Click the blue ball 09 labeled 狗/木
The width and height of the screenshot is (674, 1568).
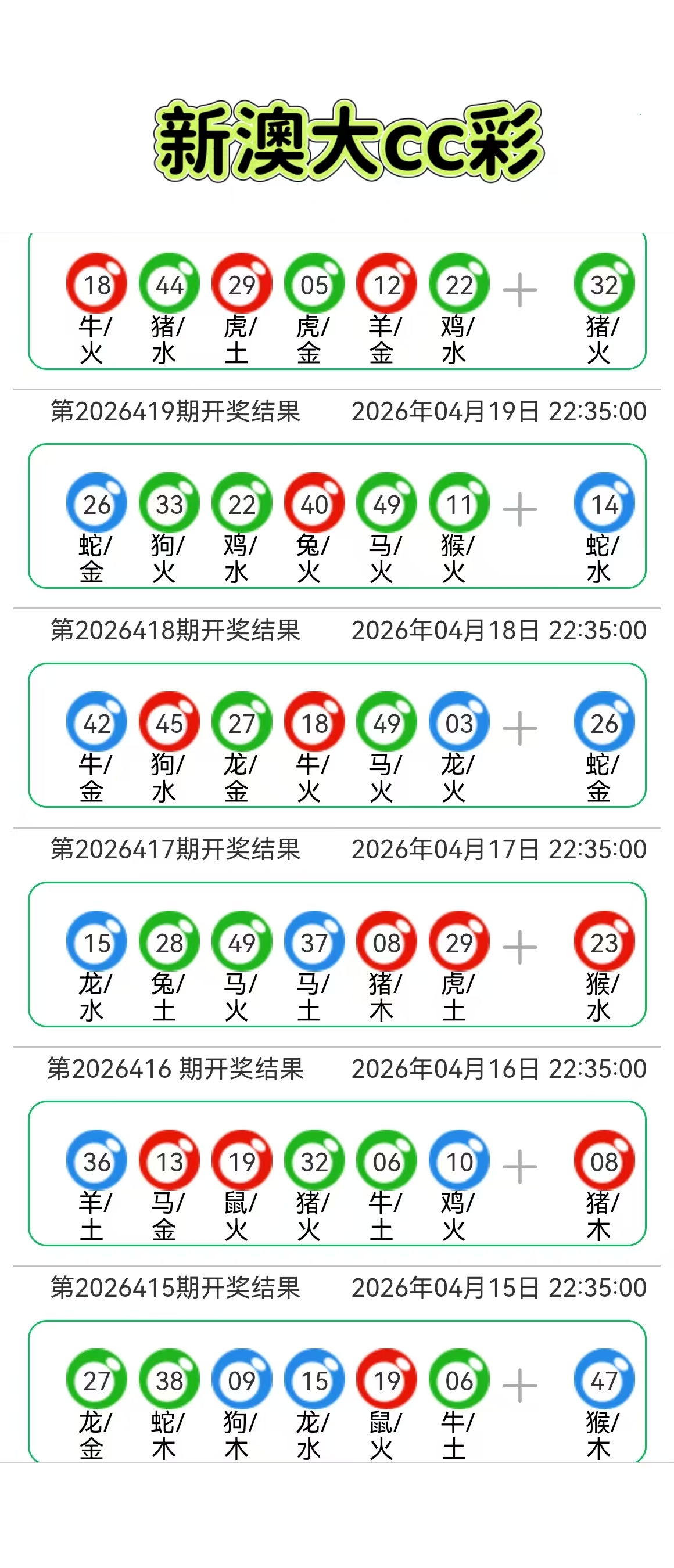pyautogui.click(x=241, y=1380)
